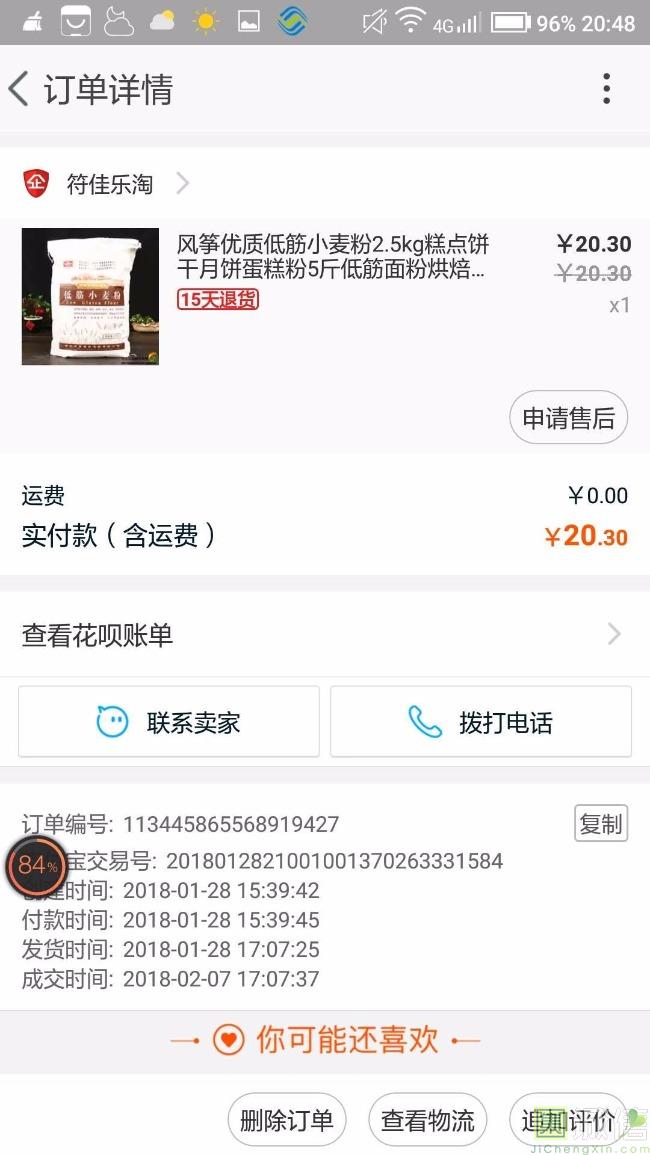Tap the floating 84% circle
Image resolution: width=650 pixels, height=1155 pixels.
(37, 865)
